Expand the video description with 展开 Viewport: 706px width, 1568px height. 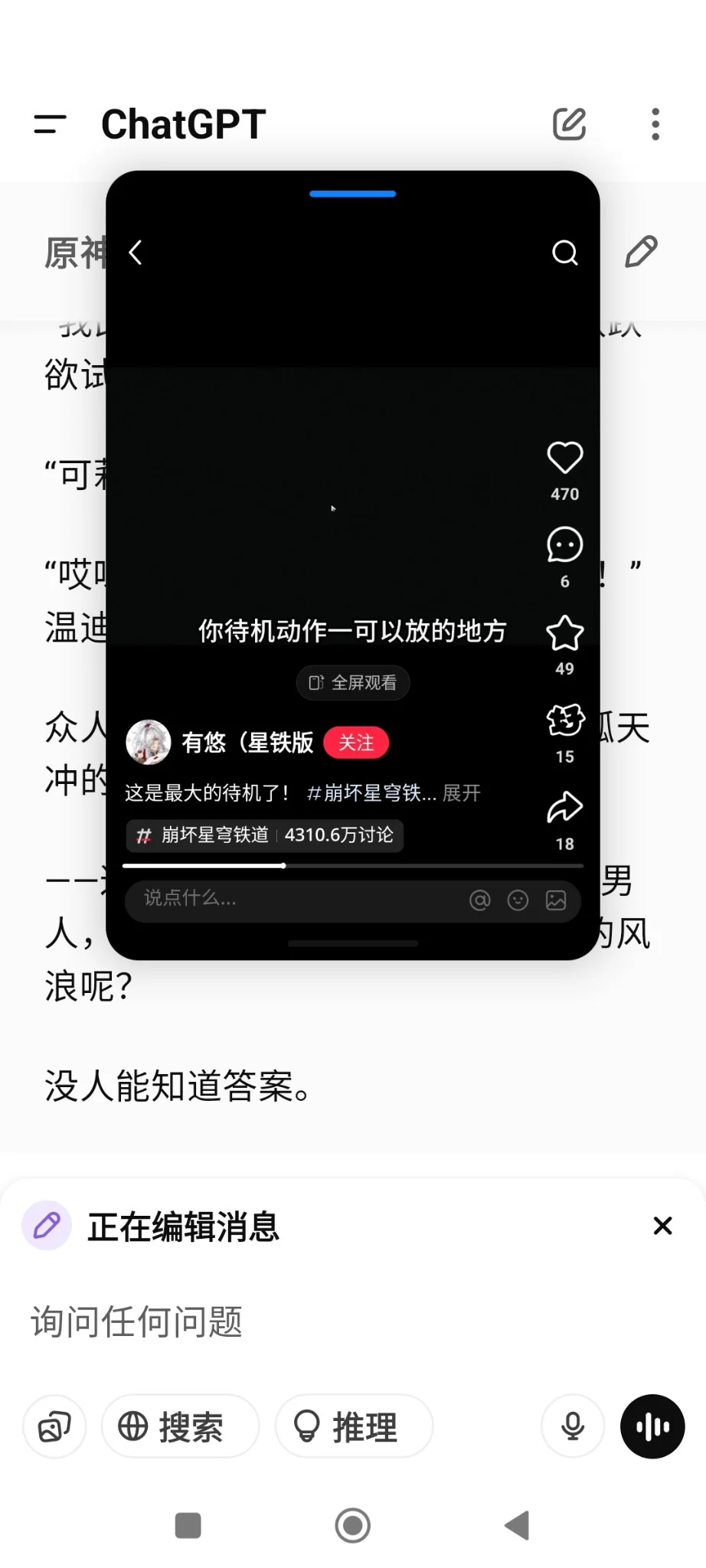click(x=462, y=793)
